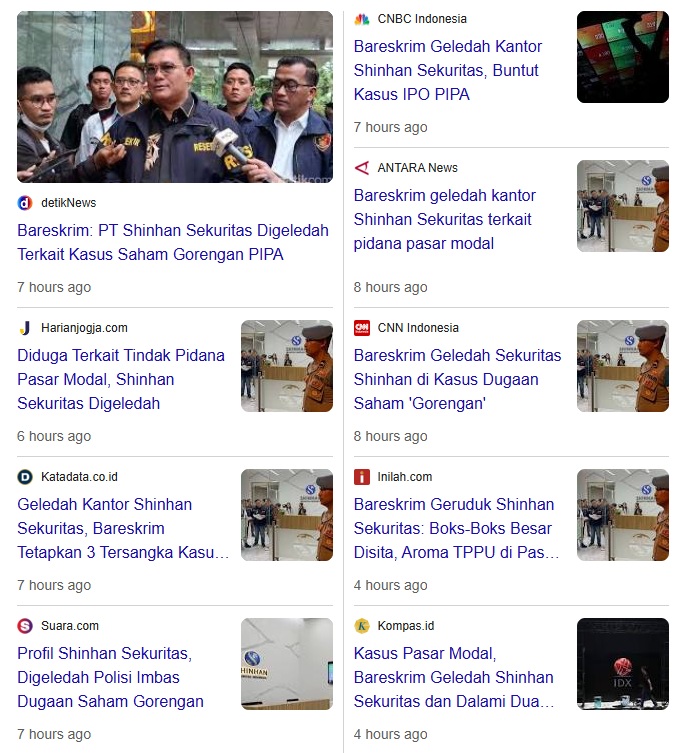
Task: Open CNN Indonesia article on Saham 'Gorengan'
Action: (x=457, y=379)
